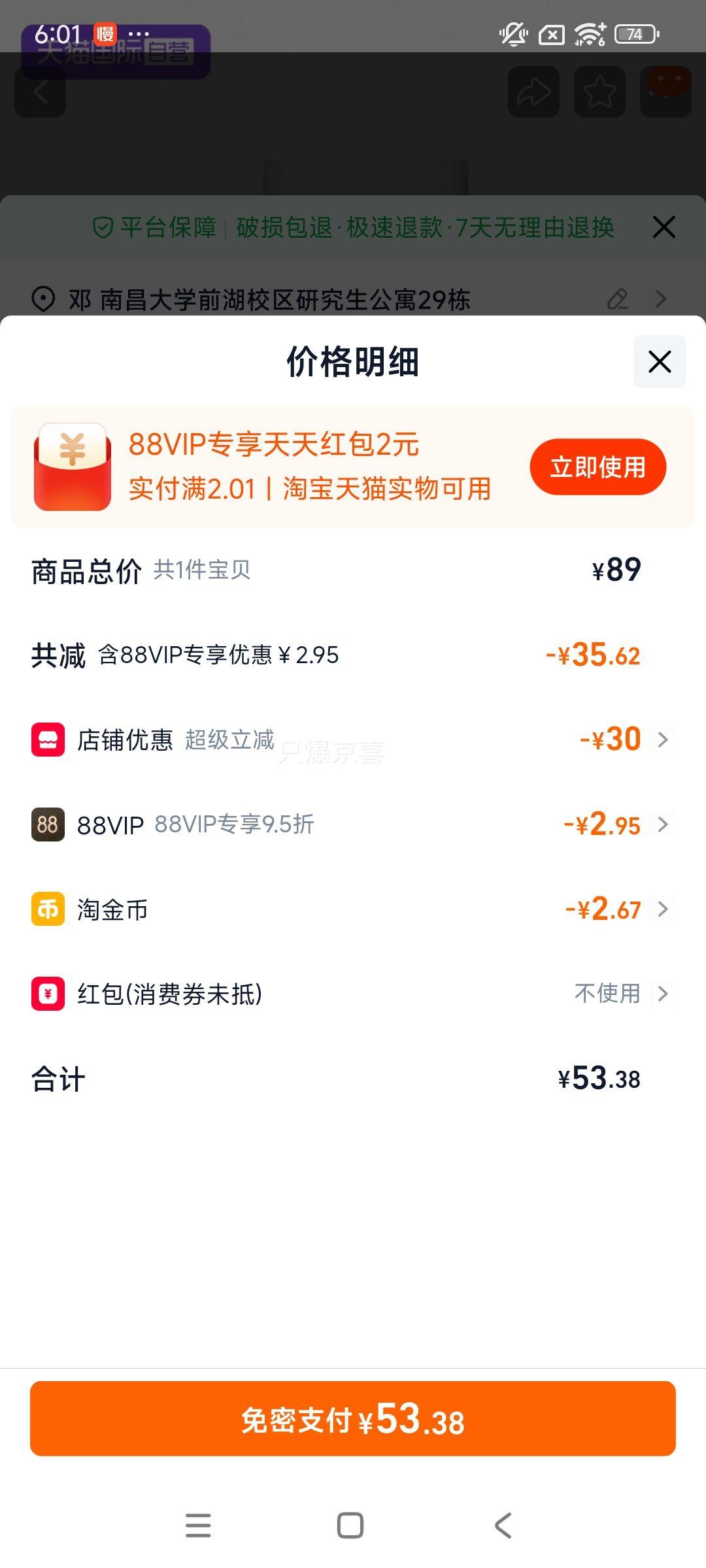Open the delivery address row chevron

click(x=660, y=299)
